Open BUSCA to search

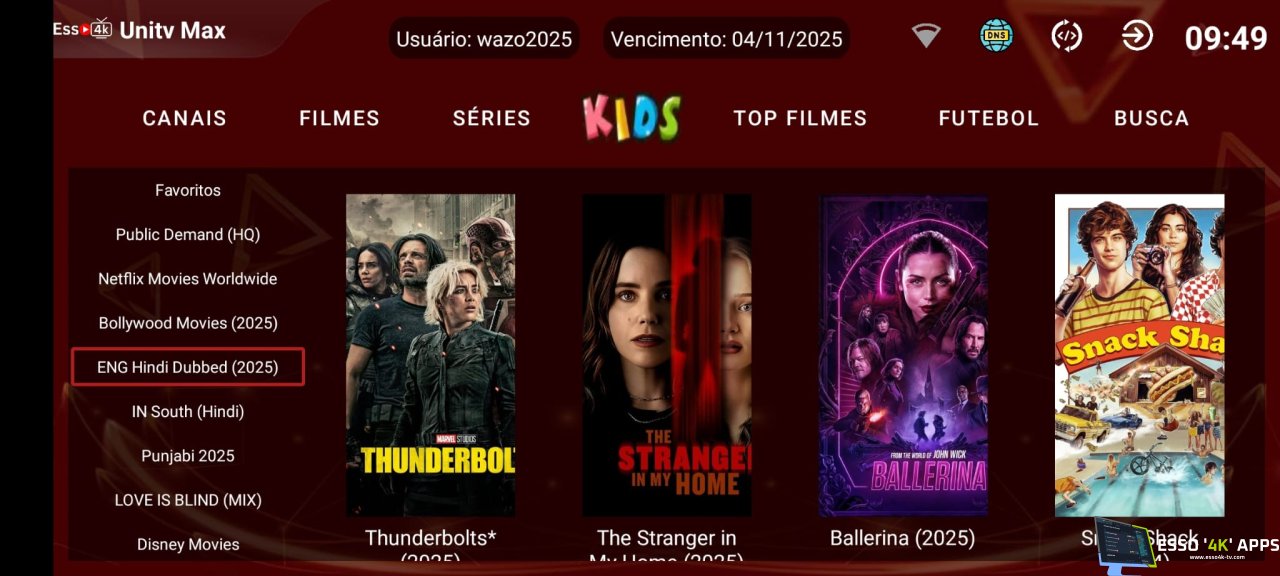(x=1151, y=118)
